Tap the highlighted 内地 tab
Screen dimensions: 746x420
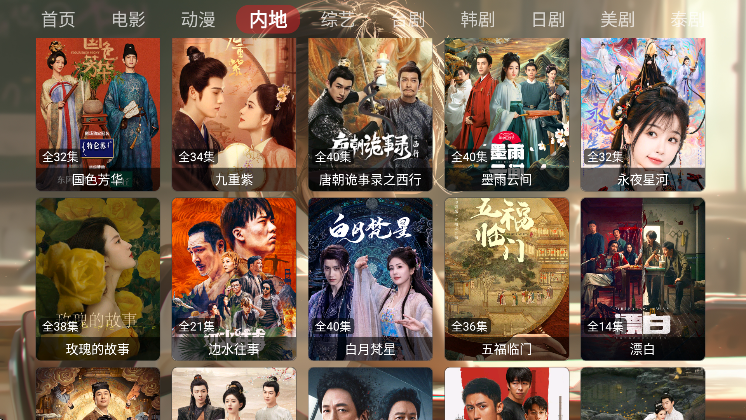(x=268, y=19)
